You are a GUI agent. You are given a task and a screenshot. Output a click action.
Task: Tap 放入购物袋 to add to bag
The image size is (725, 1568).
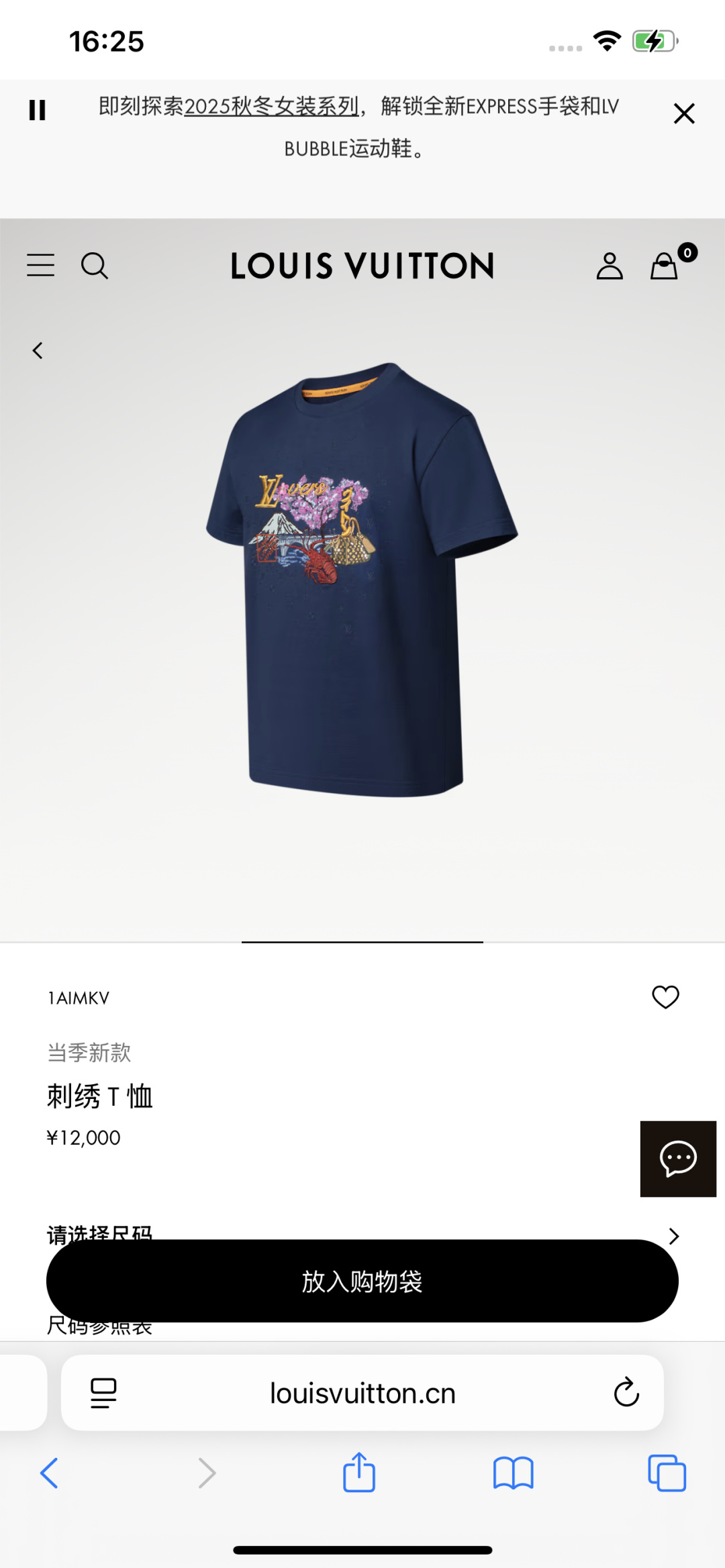(x=362, y=1281)
